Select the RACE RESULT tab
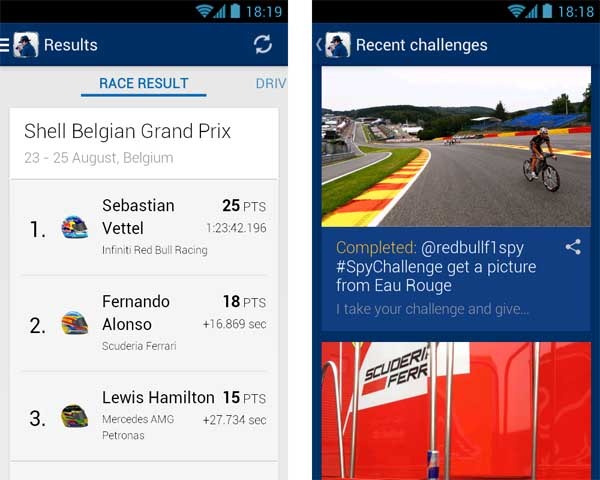 (x=143, y=83)
